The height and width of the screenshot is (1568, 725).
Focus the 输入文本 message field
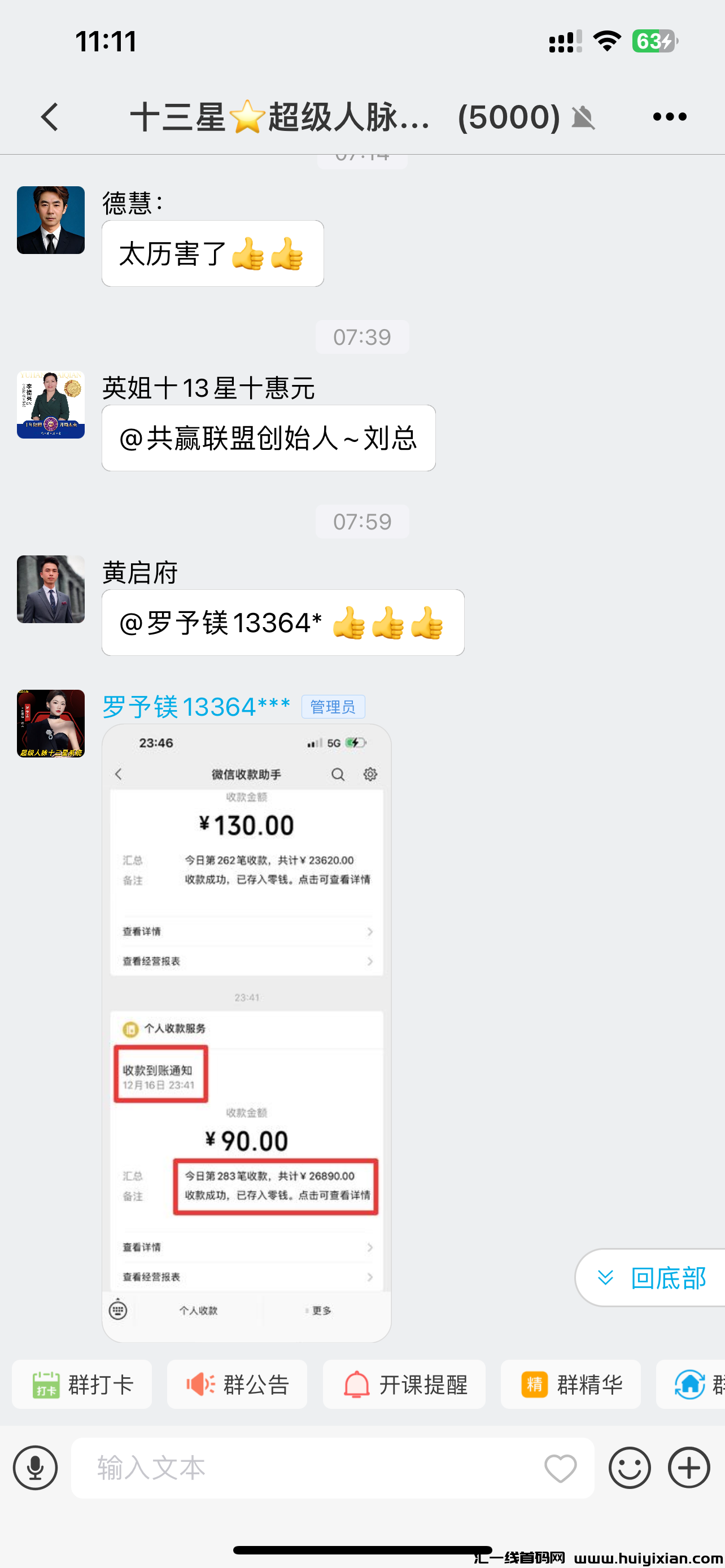click(x=304, y=1468)
